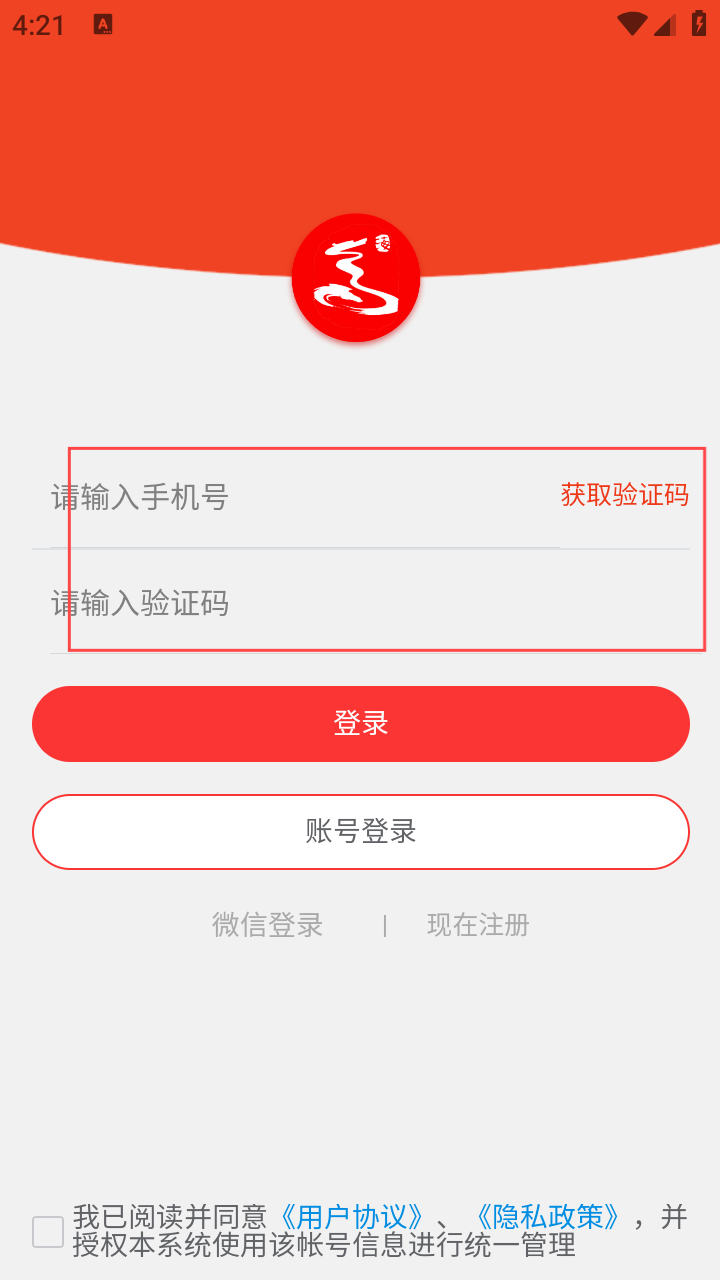The height and width of the screenshot is (1280, 720).
Task: Focus the verification code field
Action: coord(370,603)
